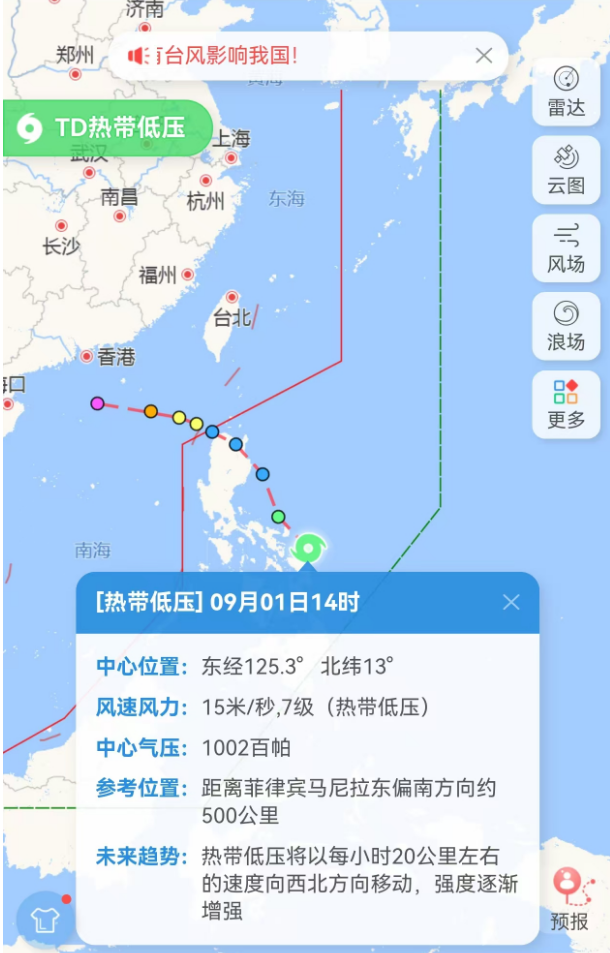Select the pink forecast track point
The image size is (610, 953).
click(97, 403)
